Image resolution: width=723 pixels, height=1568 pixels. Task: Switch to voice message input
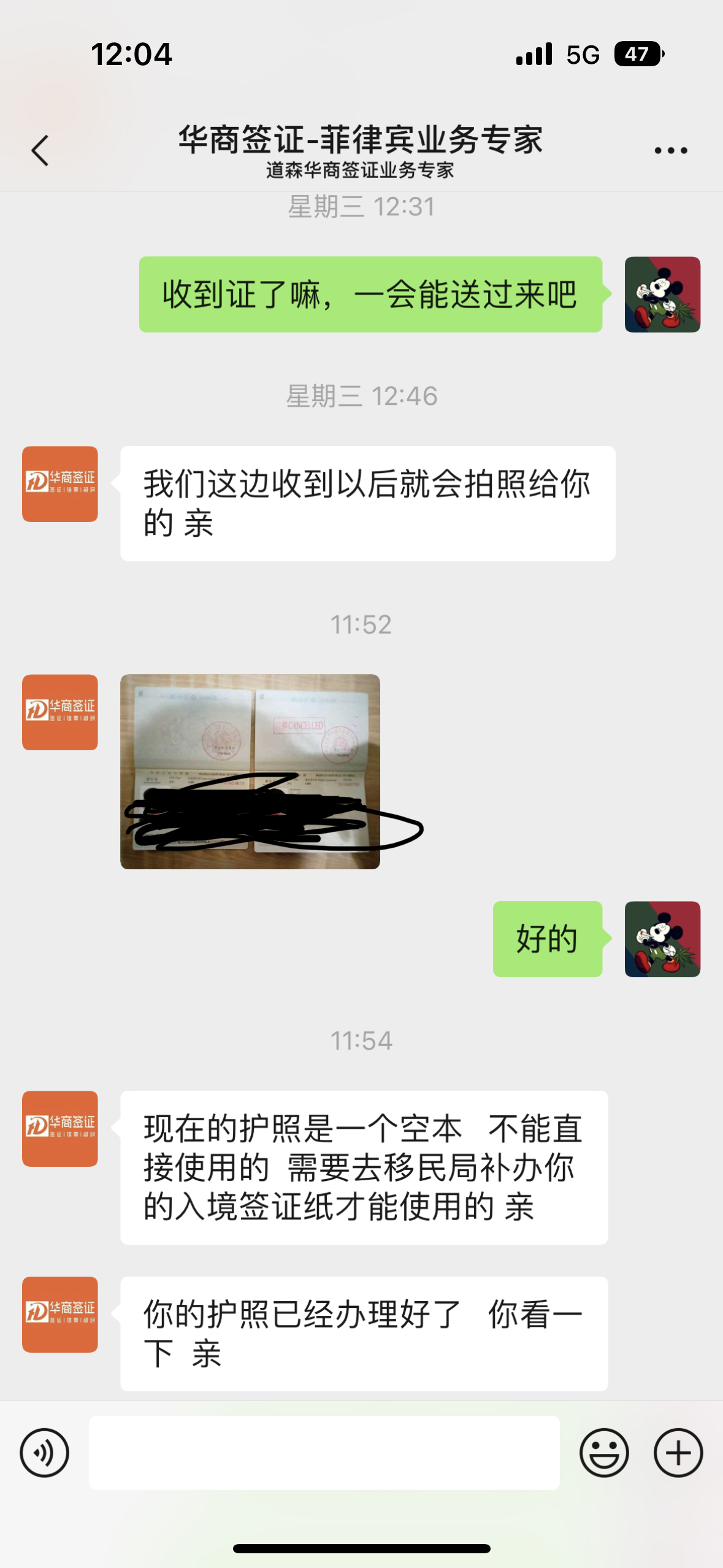pyautogui.click(x=44, y=1452)
